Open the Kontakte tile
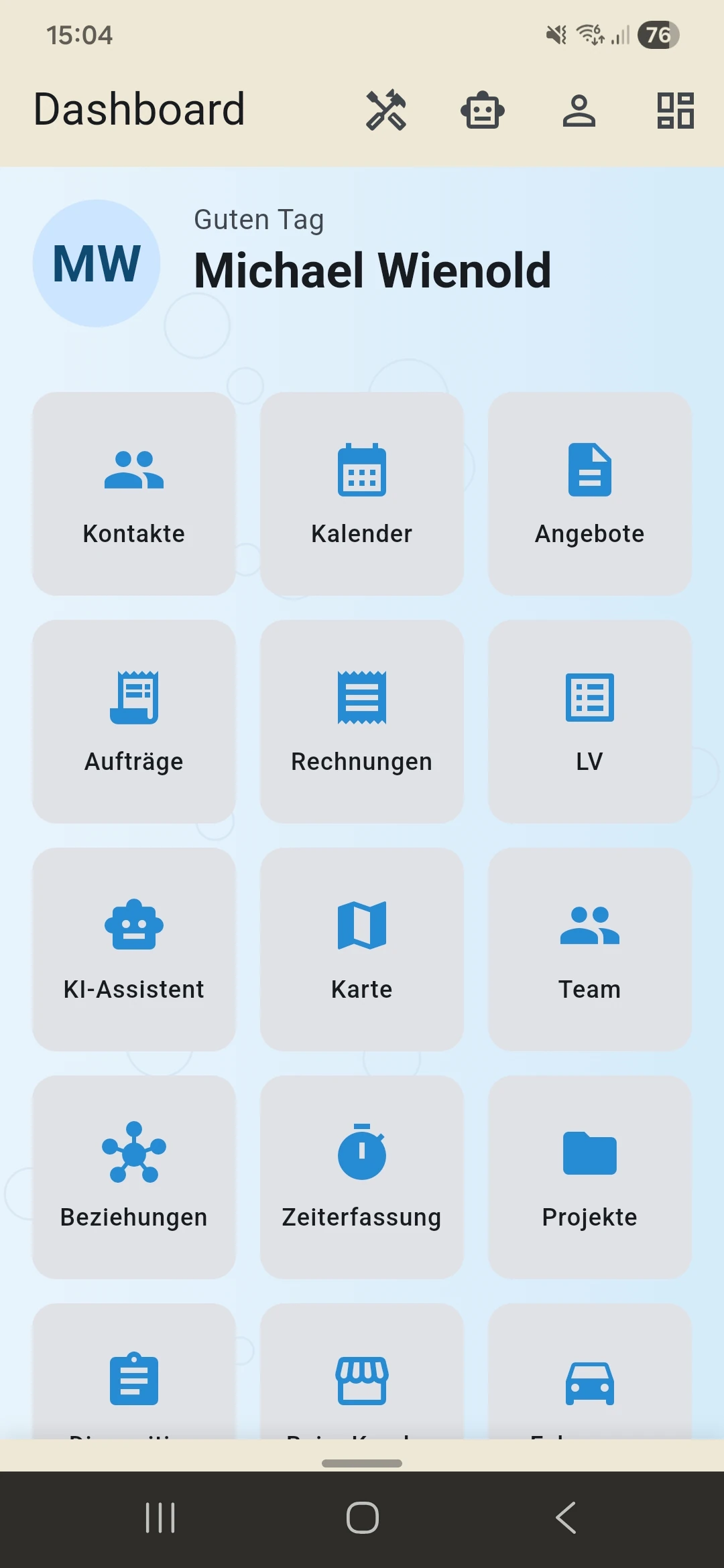 click(133, 493)
